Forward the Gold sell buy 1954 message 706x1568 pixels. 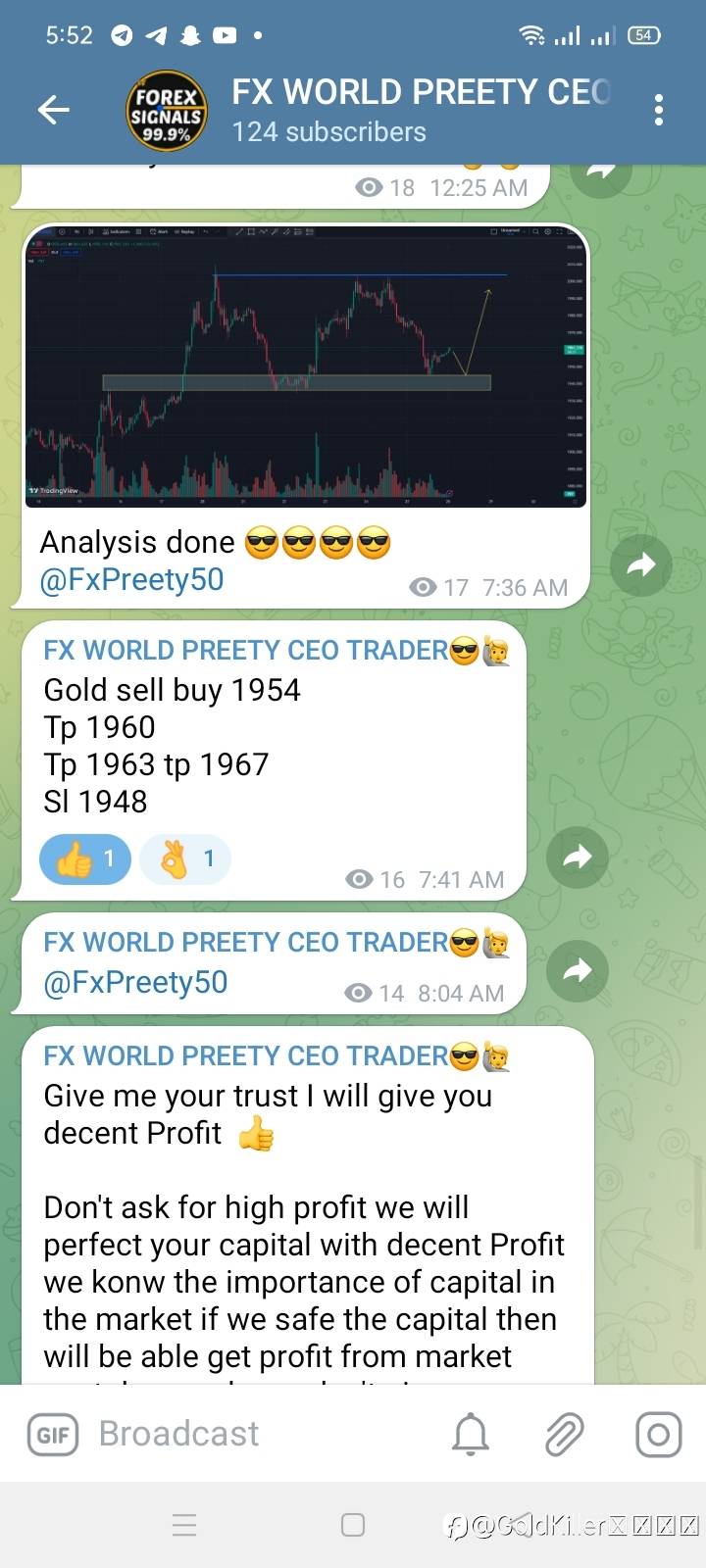click(x=577, y=857)
